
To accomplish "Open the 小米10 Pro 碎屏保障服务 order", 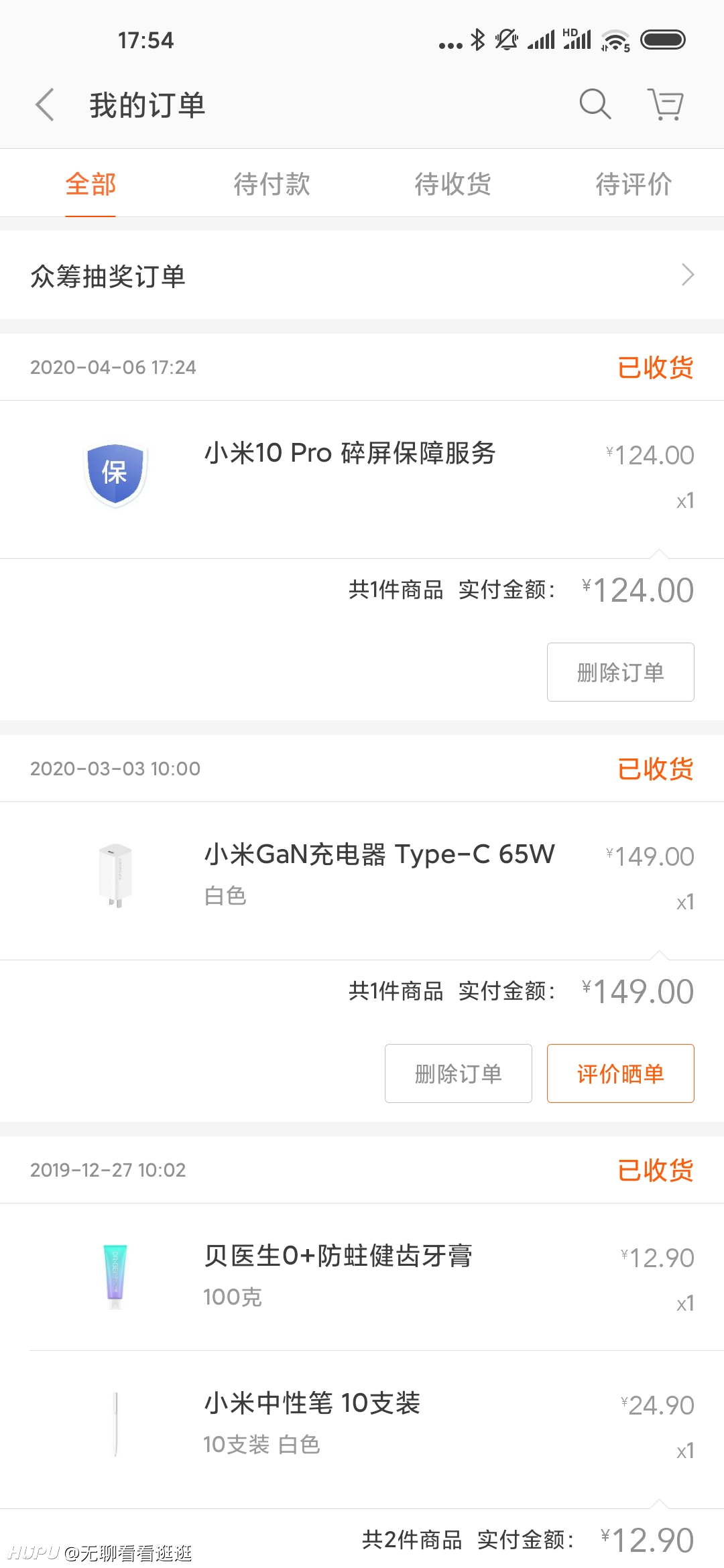I will [x=362, y=479].
